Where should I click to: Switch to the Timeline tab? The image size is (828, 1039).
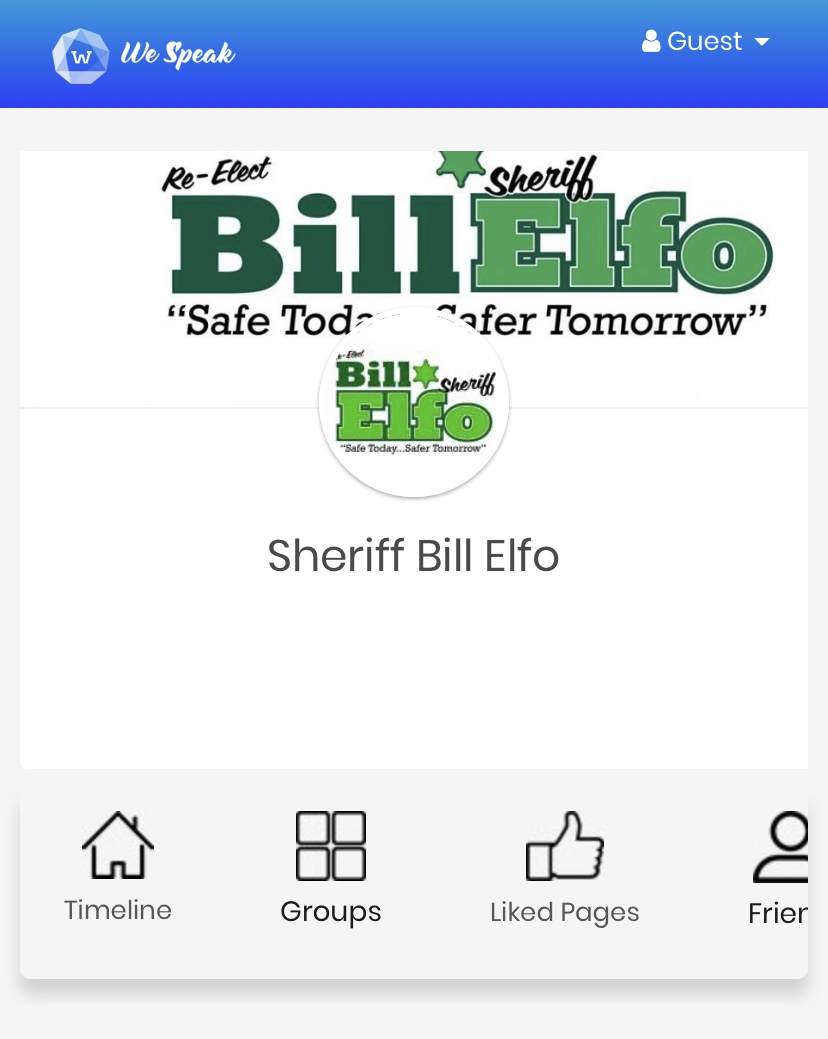click(x=118, y=868)
